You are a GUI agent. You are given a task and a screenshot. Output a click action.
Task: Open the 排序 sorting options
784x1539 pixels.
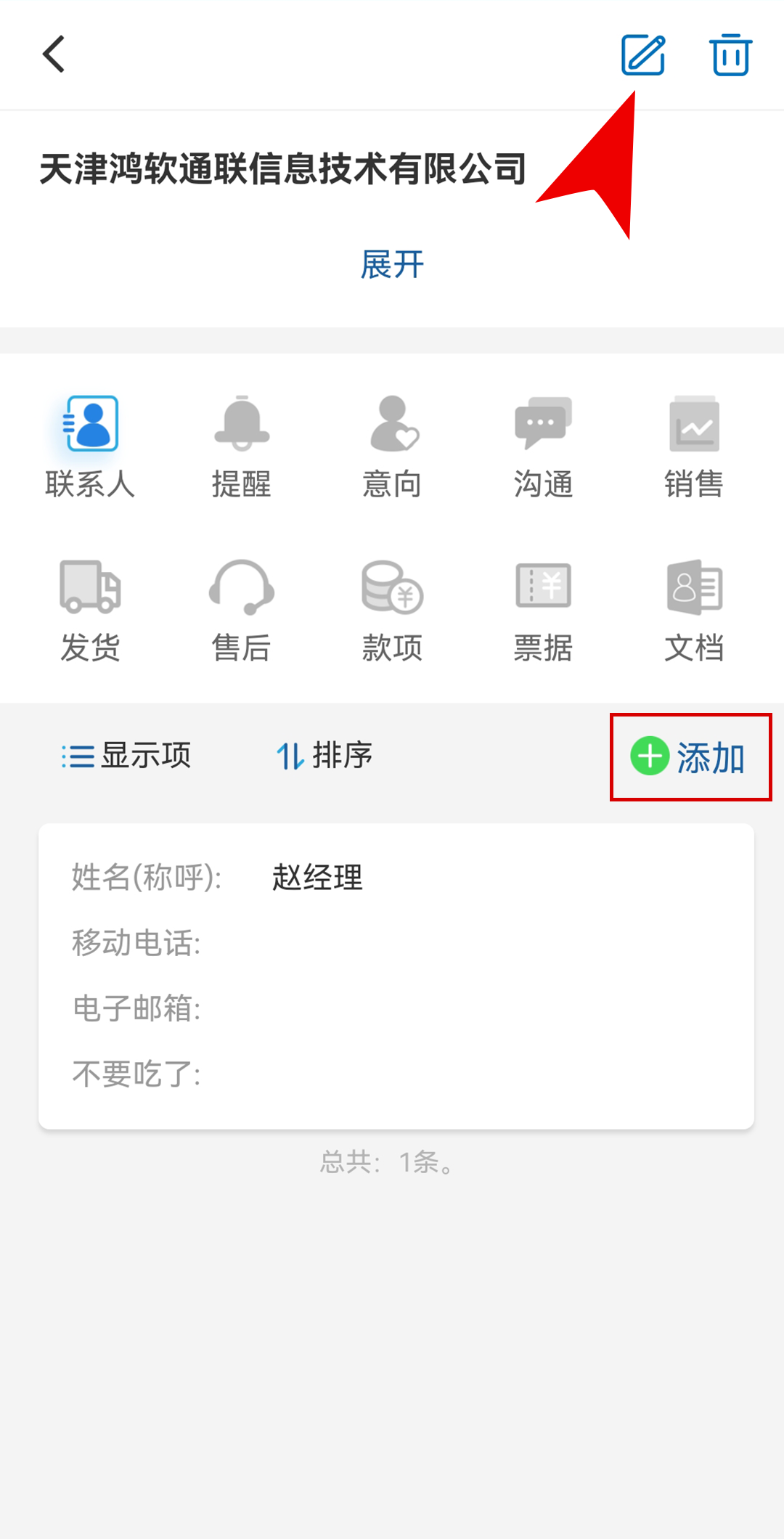324,756
